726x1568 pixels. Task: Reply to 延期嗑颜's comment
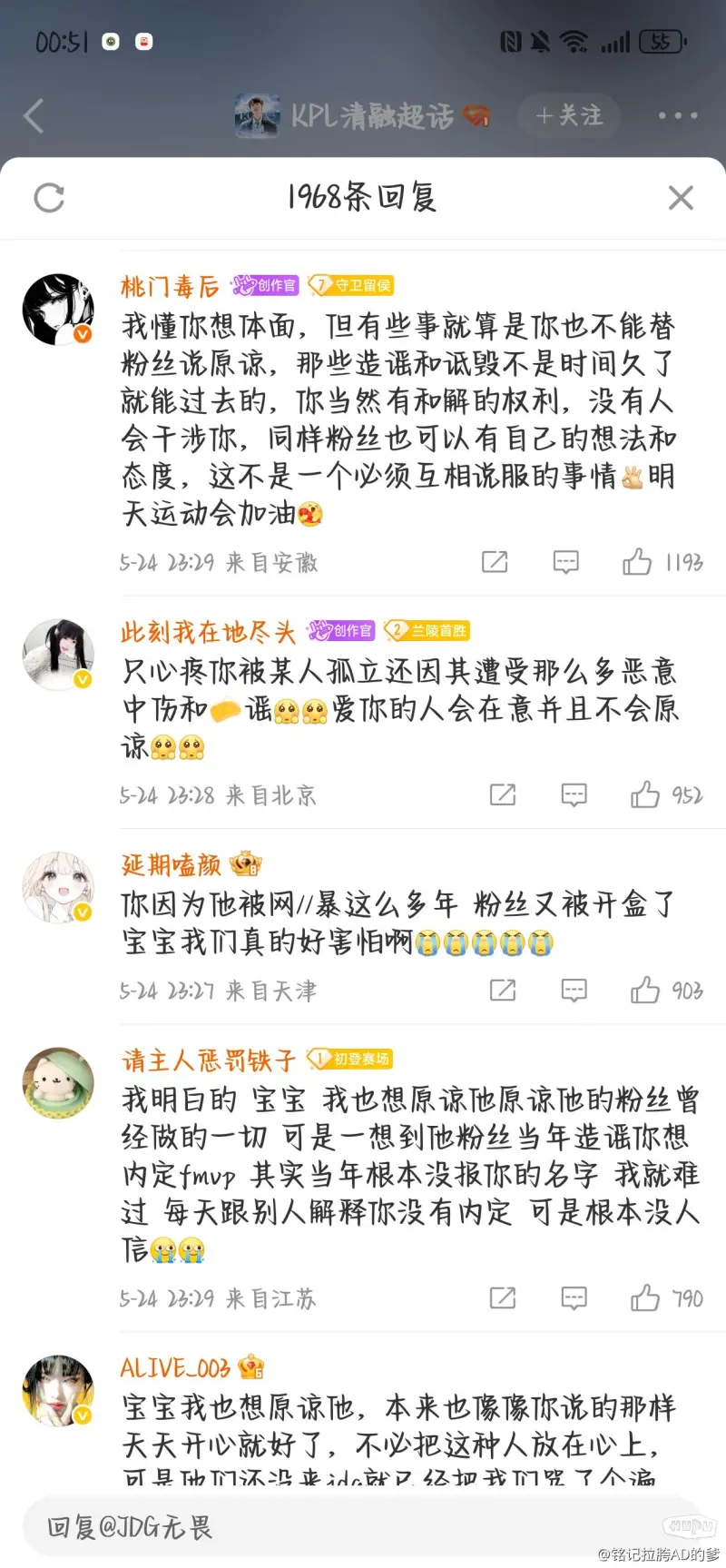pyautogui.click(x=574, y=990)
